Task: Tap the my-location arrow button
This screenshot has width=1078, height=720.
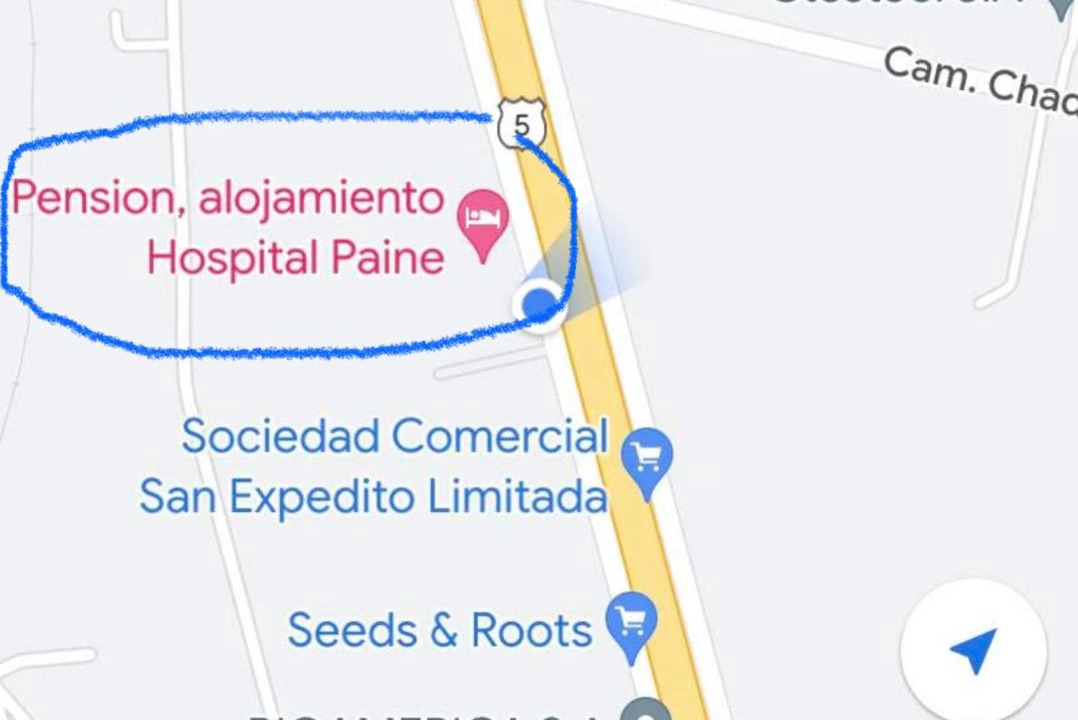Action: pyautogui.click(x=973, y=652)
